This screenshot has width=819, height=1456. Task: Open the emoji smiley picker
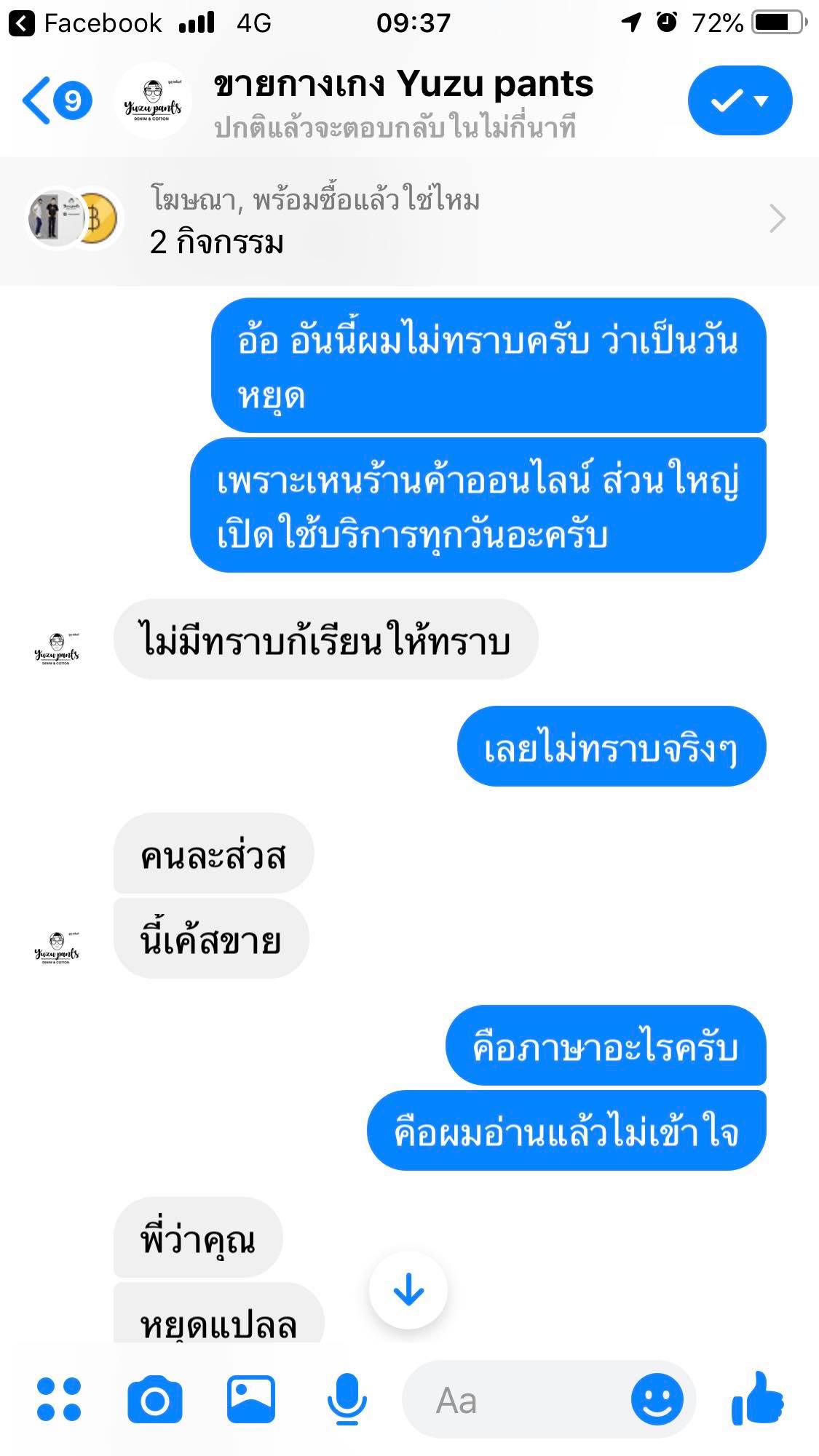[x=657, y=1399]
